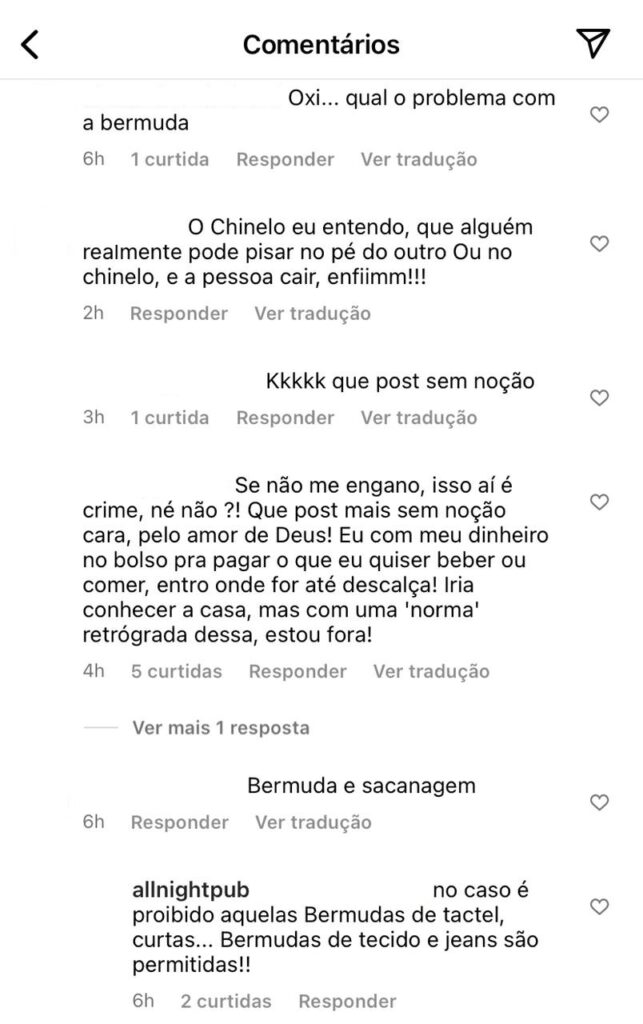Like the 'Bermuda e sacanagem' comment
This screenshot has width=643, height=1024.
click(599, 803)
